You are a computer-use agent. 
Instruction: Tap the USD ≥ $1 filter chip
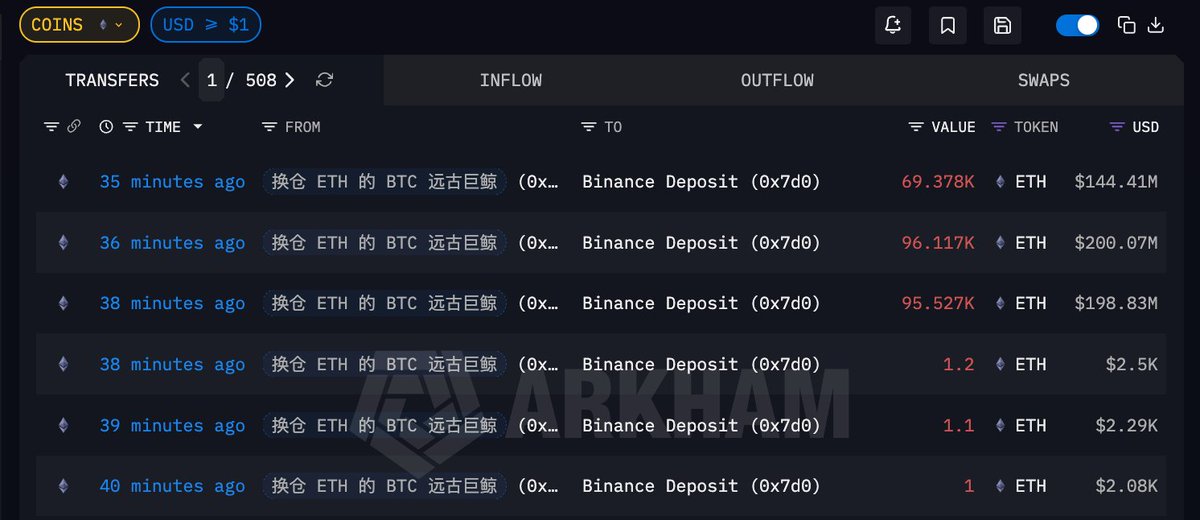(x=205, y=25)
